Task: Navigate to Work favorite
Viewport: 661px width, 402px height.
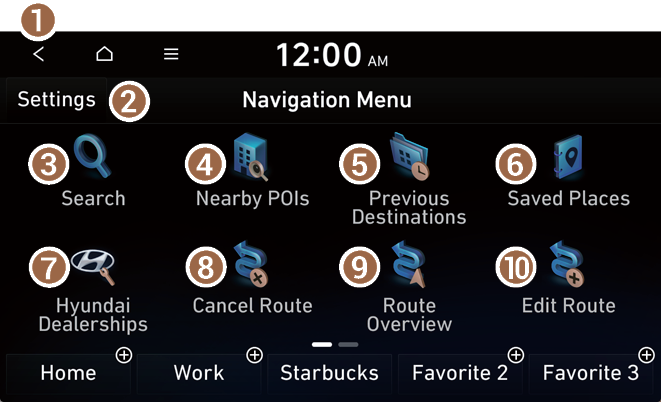Action: (x=199, y=373)
